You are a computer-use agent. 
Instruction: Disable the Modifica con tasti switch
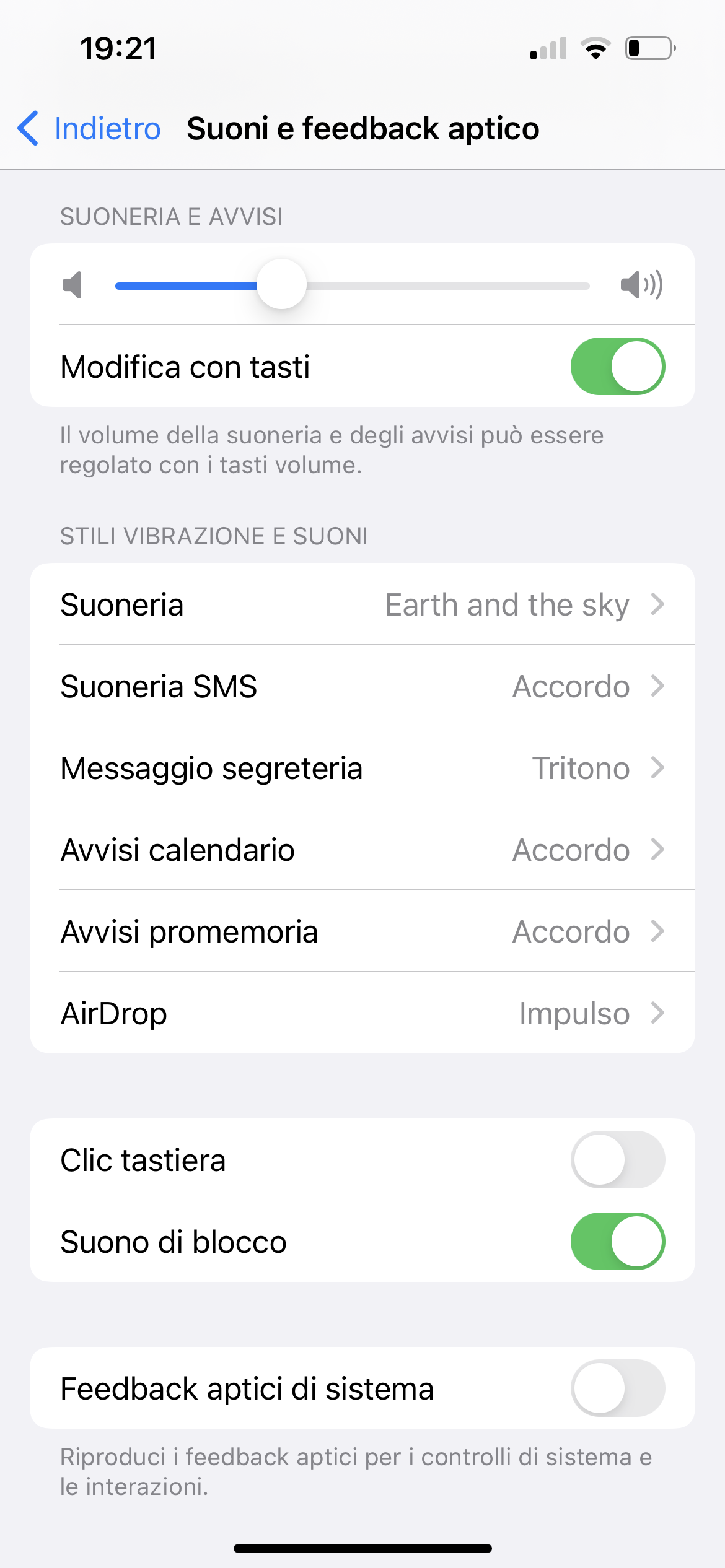617,367
